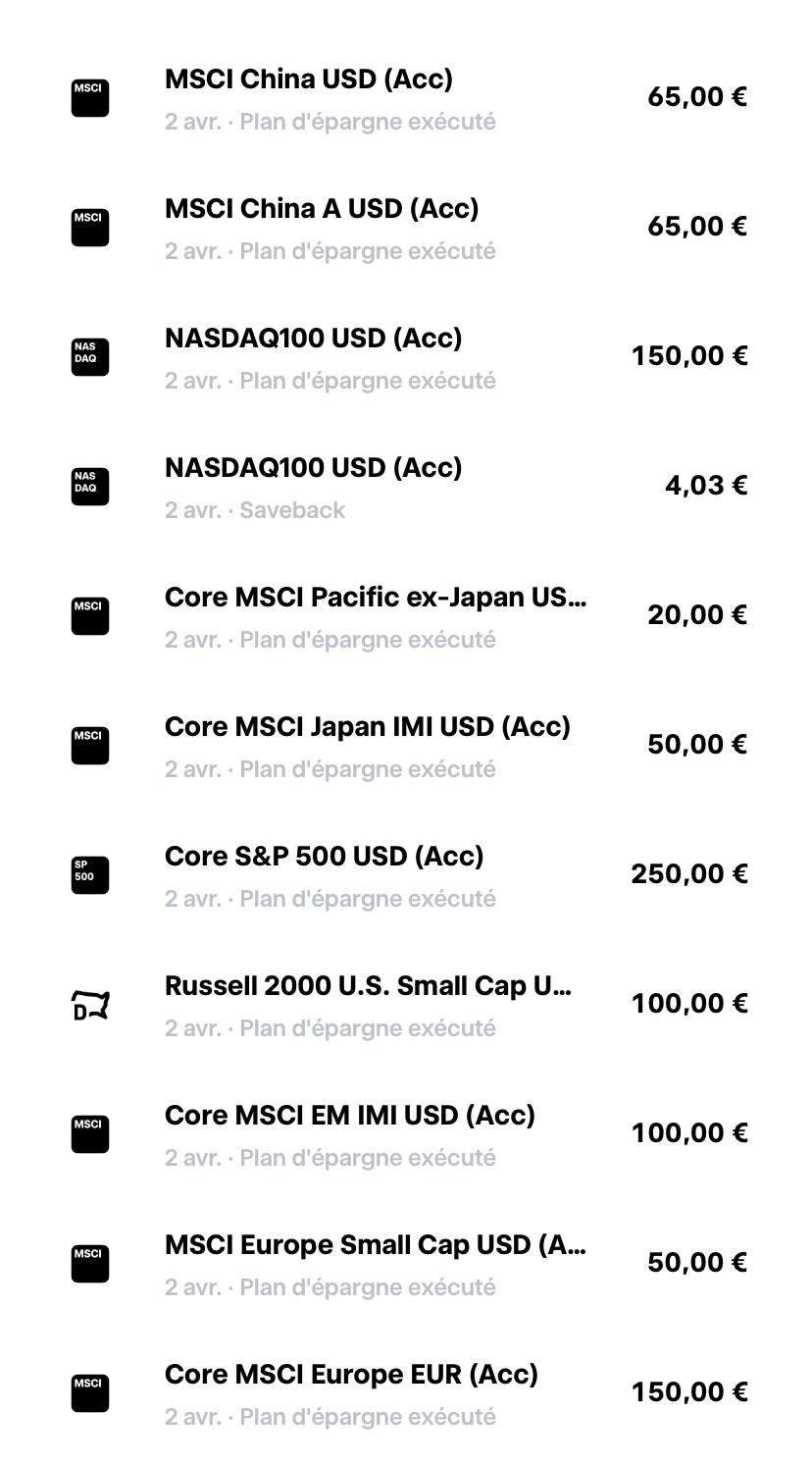Select the MSCI Europe Small Cap USD entry
The height and width of the screenshot is (1466, 812).
[406, 1264]
